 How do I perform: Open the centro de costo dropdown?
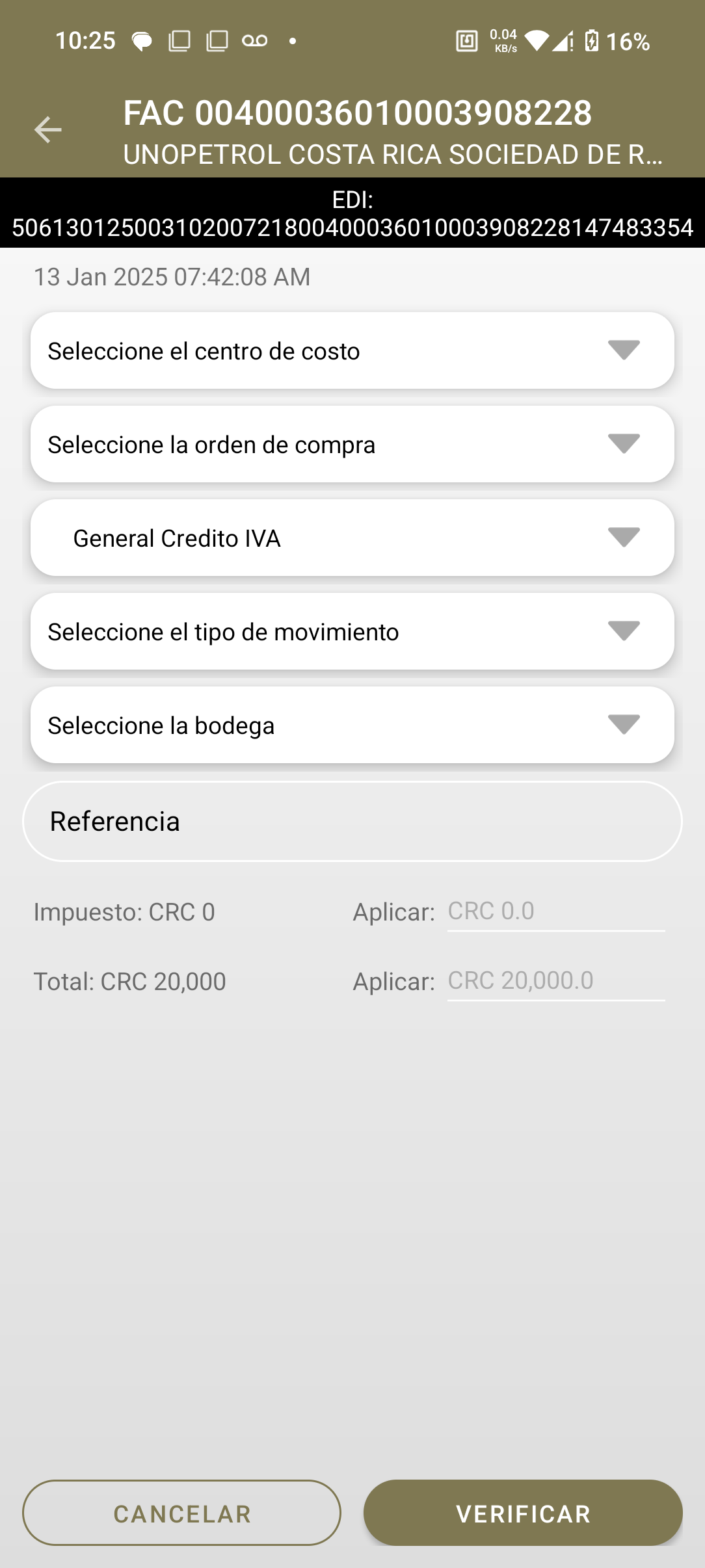[x=352, y=350]
